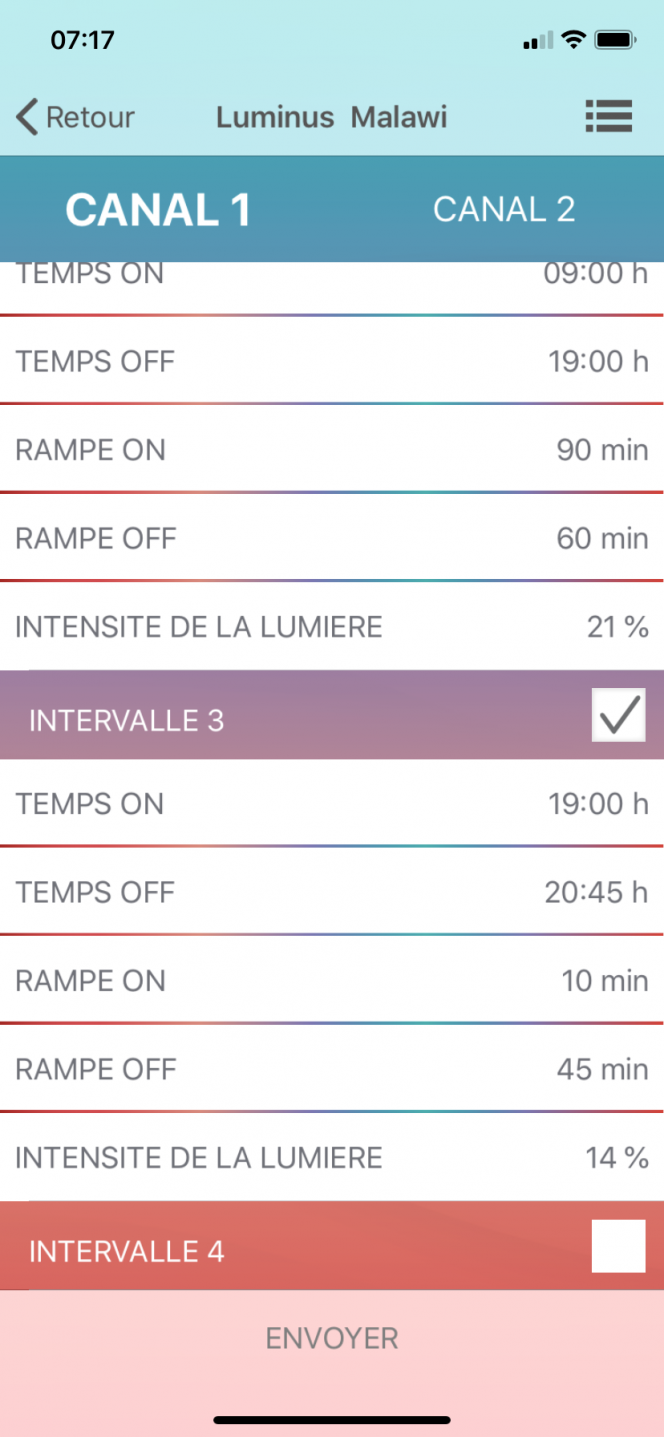Edit RAMPE OFF set to 60 min
The width and height of the screenshot is (664, 1437).
click(332, 538)
